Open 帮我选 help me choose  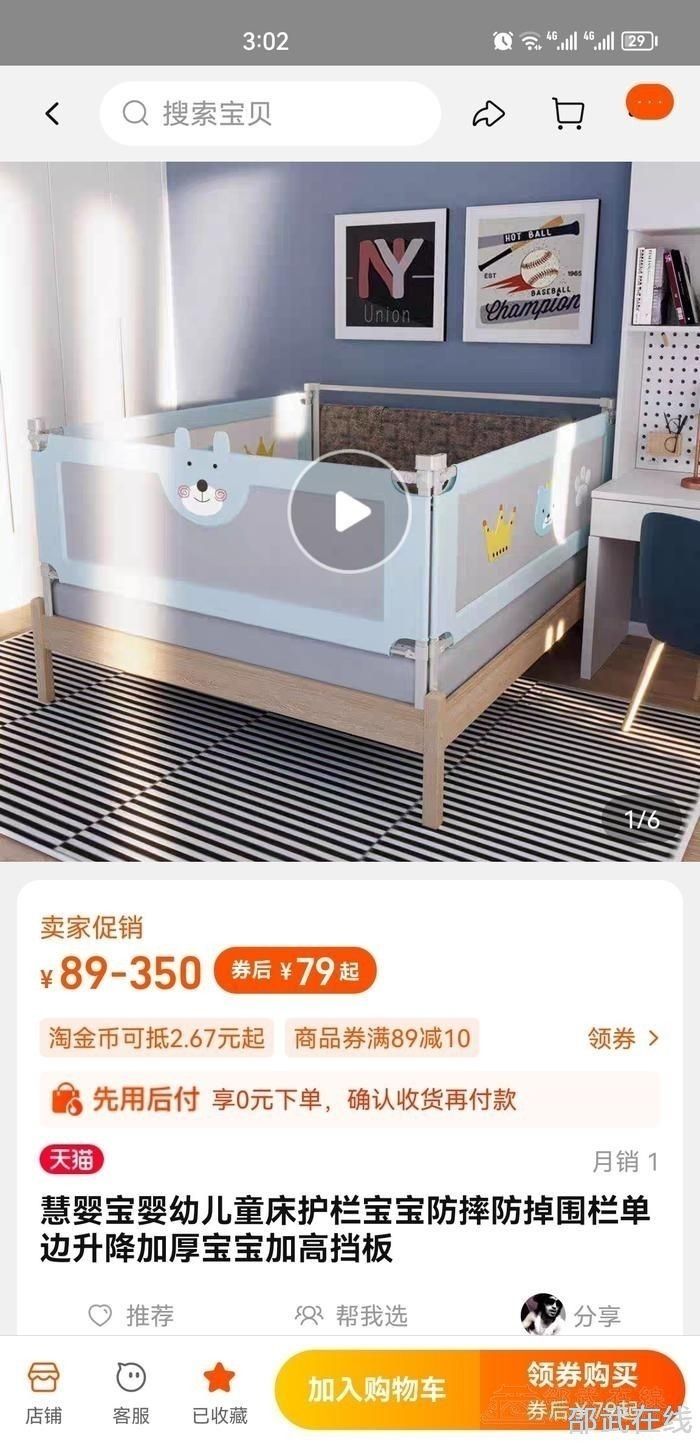pyautogui.click(x=352, y=1316)
